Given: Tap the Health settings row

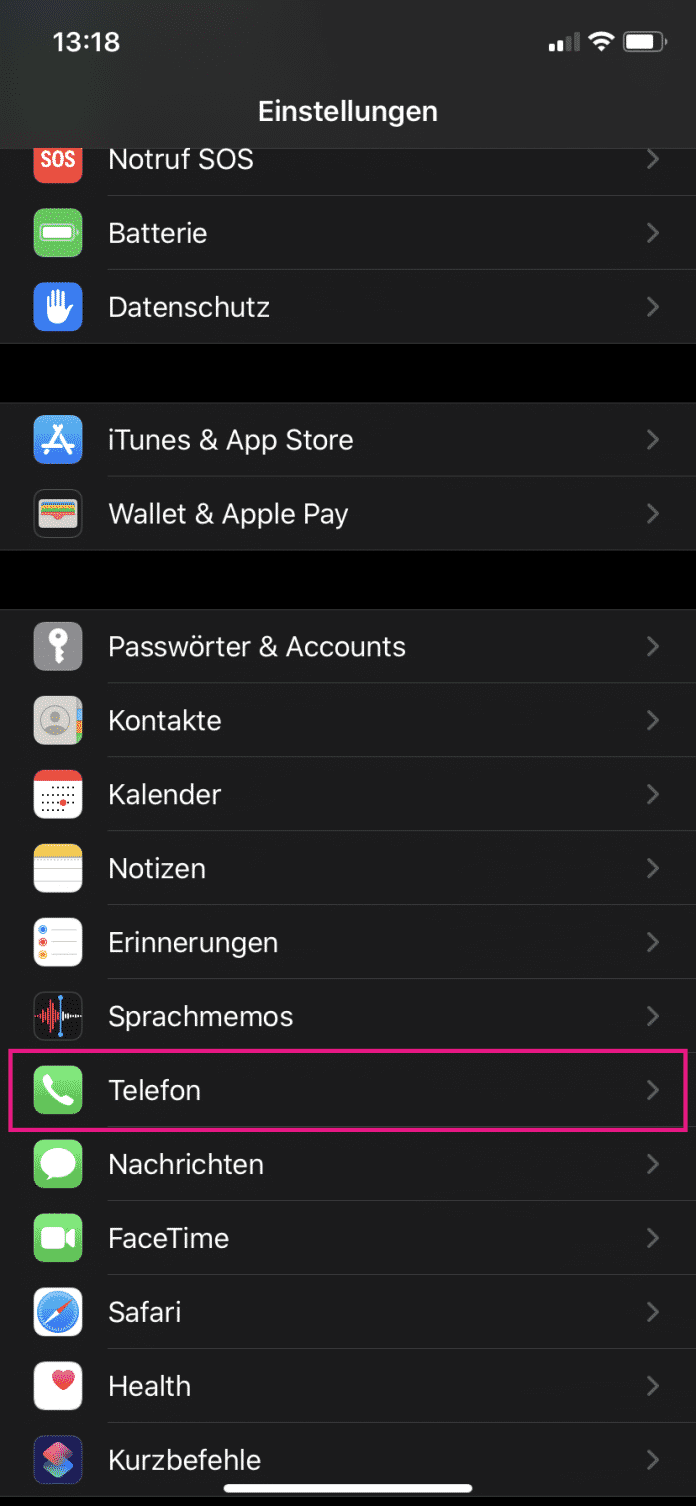Looking at the screenshot, I should pyautogui.click(x=348, y=1387).
